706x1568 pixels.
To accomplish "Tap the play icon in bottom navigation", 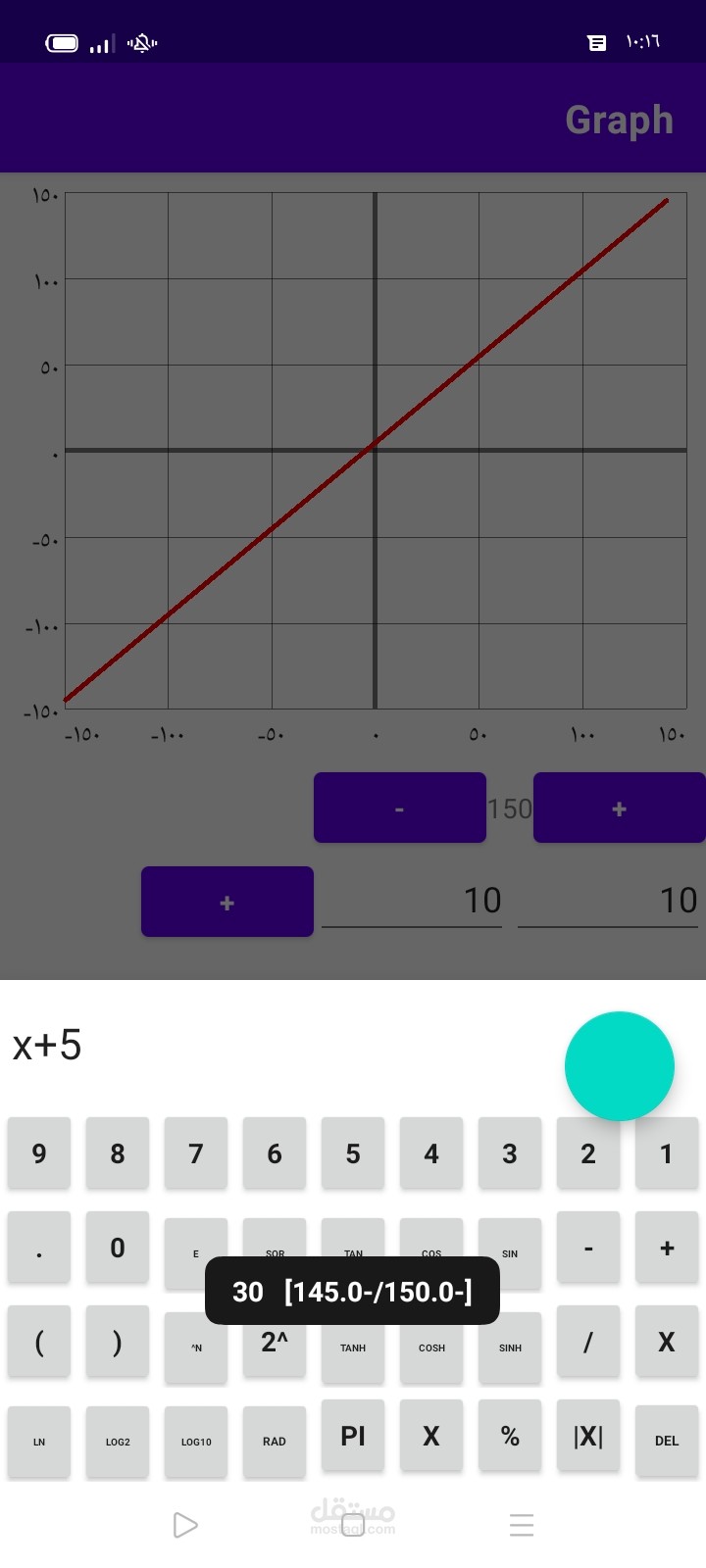I will 185,1525.
